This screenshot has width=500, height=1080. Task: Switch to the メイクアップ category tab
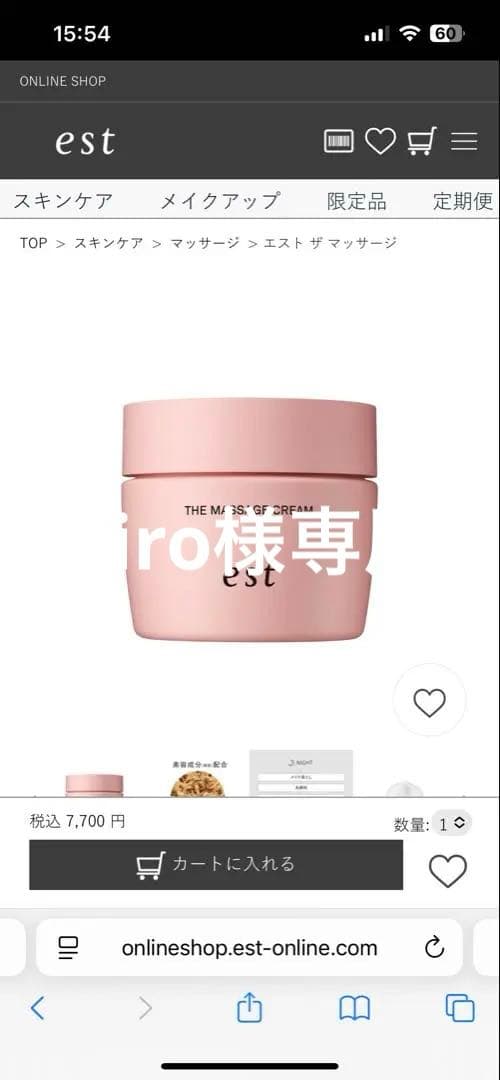220,200
